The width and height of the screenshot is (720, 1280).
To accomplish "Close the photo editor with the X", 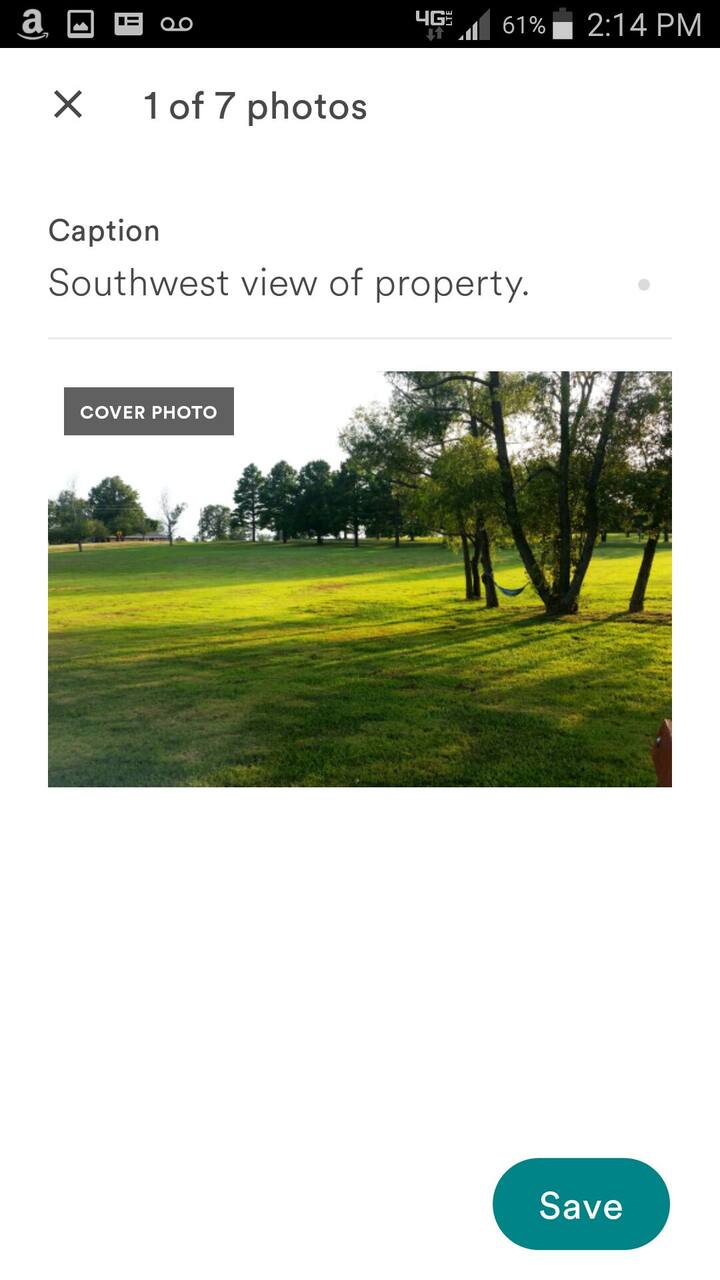I will (68, 104).
